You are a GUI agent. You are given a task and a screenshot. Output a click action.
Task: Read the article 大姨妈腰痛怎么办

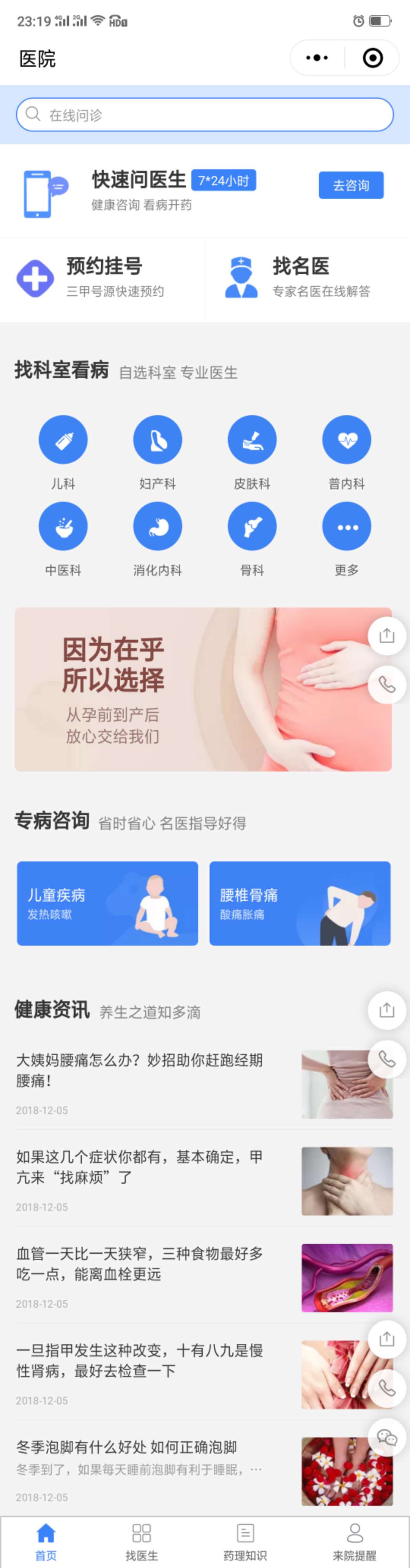(x=140, y=1069)
